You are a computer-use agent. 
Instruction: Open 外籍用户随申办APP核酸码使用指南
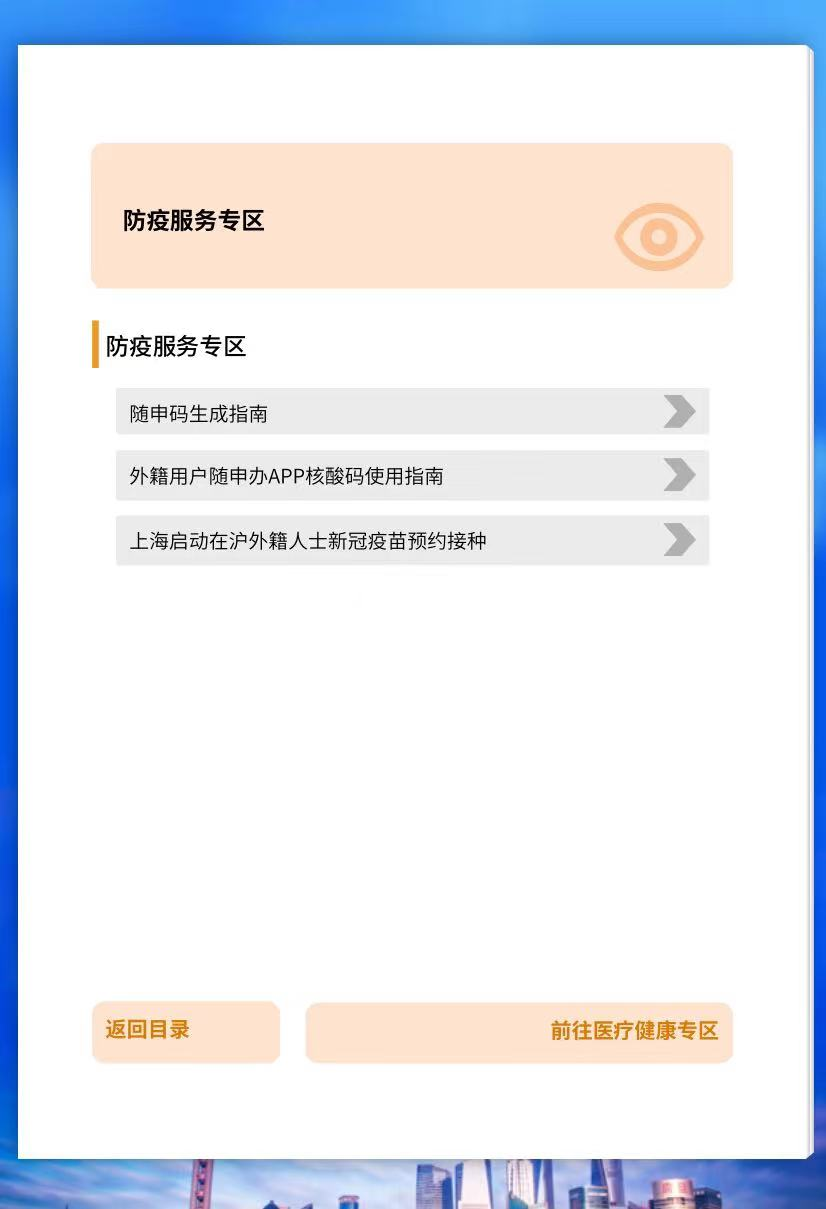412,476
